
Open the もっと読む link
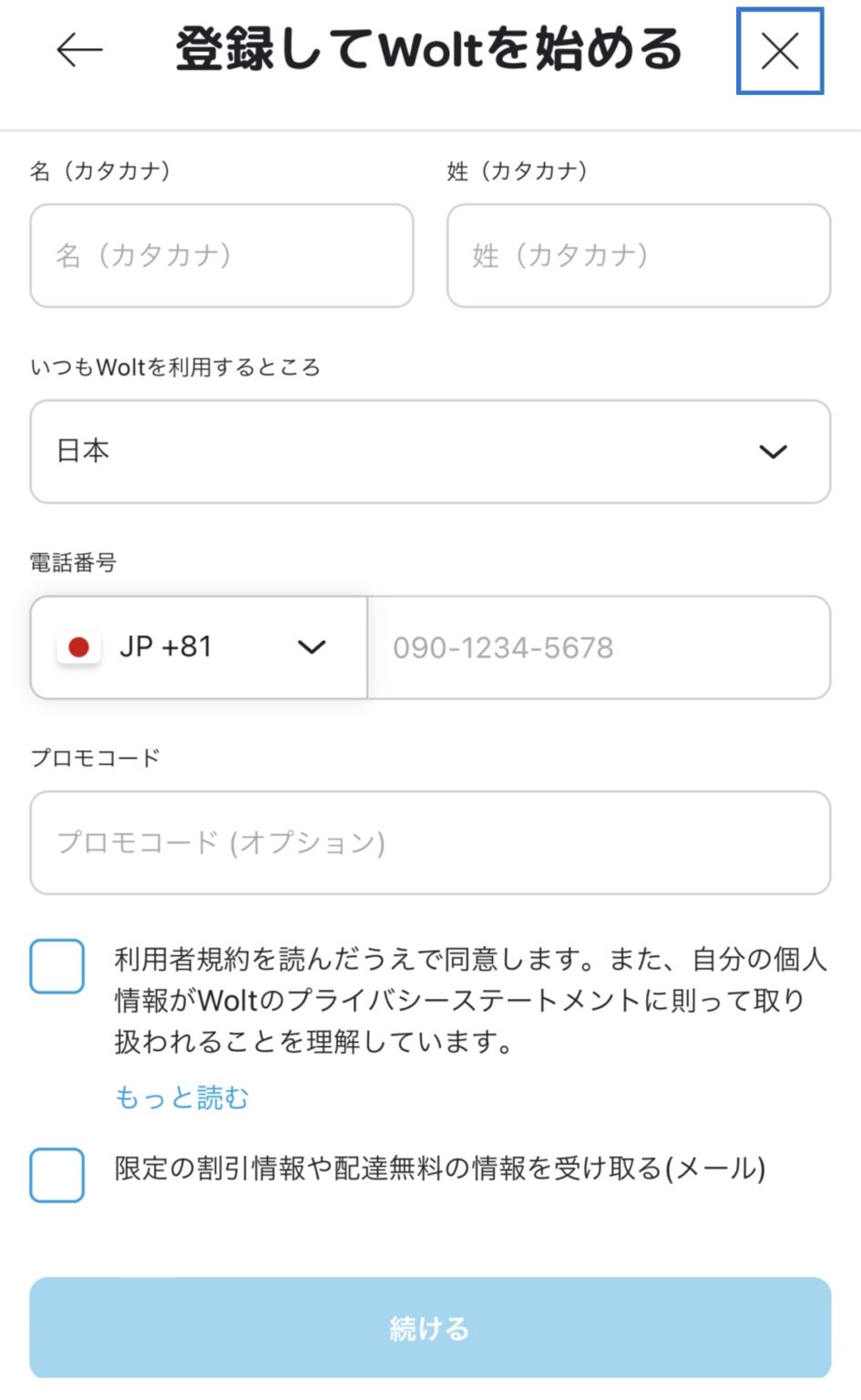[x=180, y=1096]
